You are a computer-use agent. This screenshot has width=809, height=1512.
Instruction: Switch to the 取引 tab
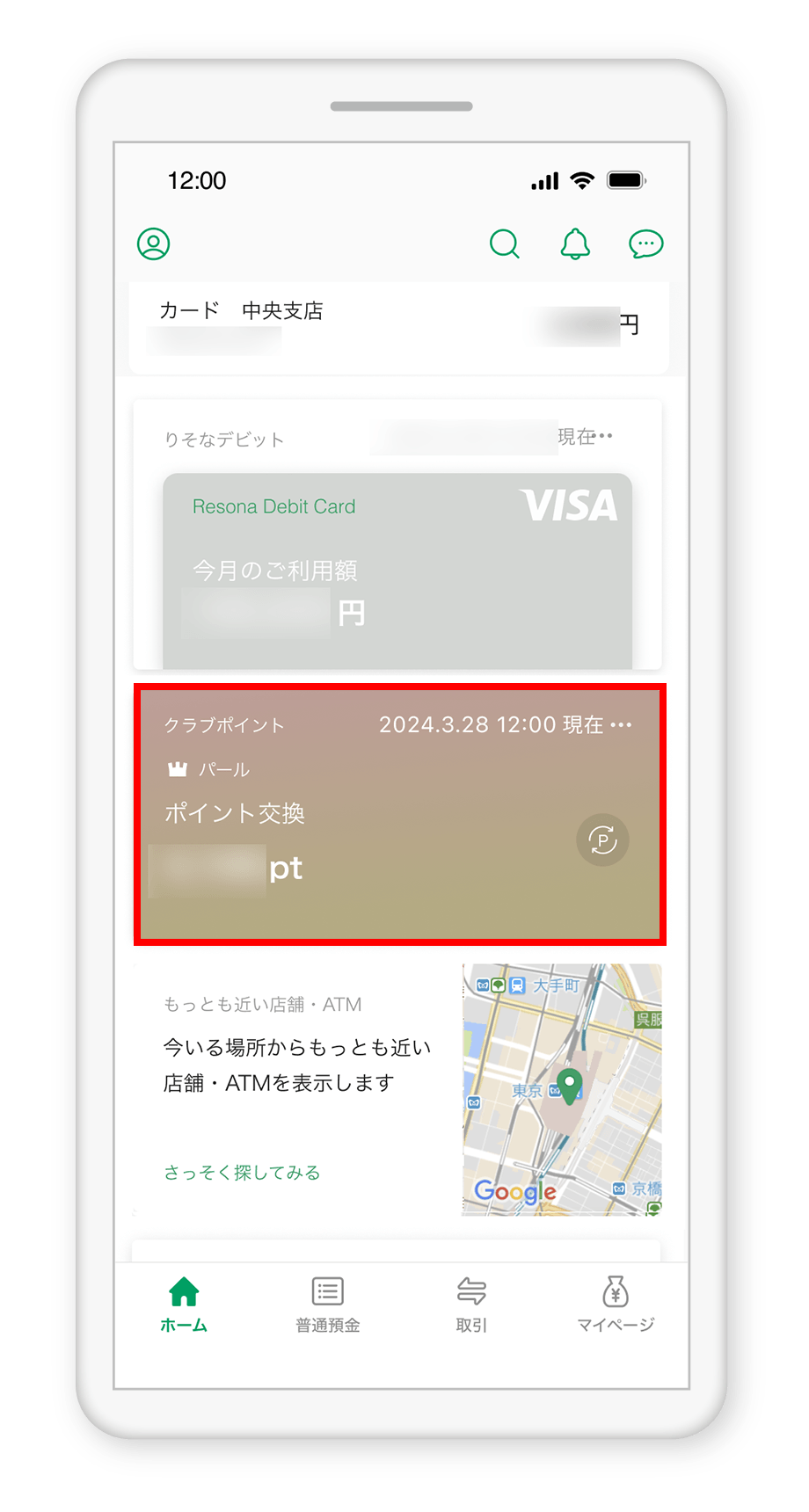click(x=471, y=1305)
